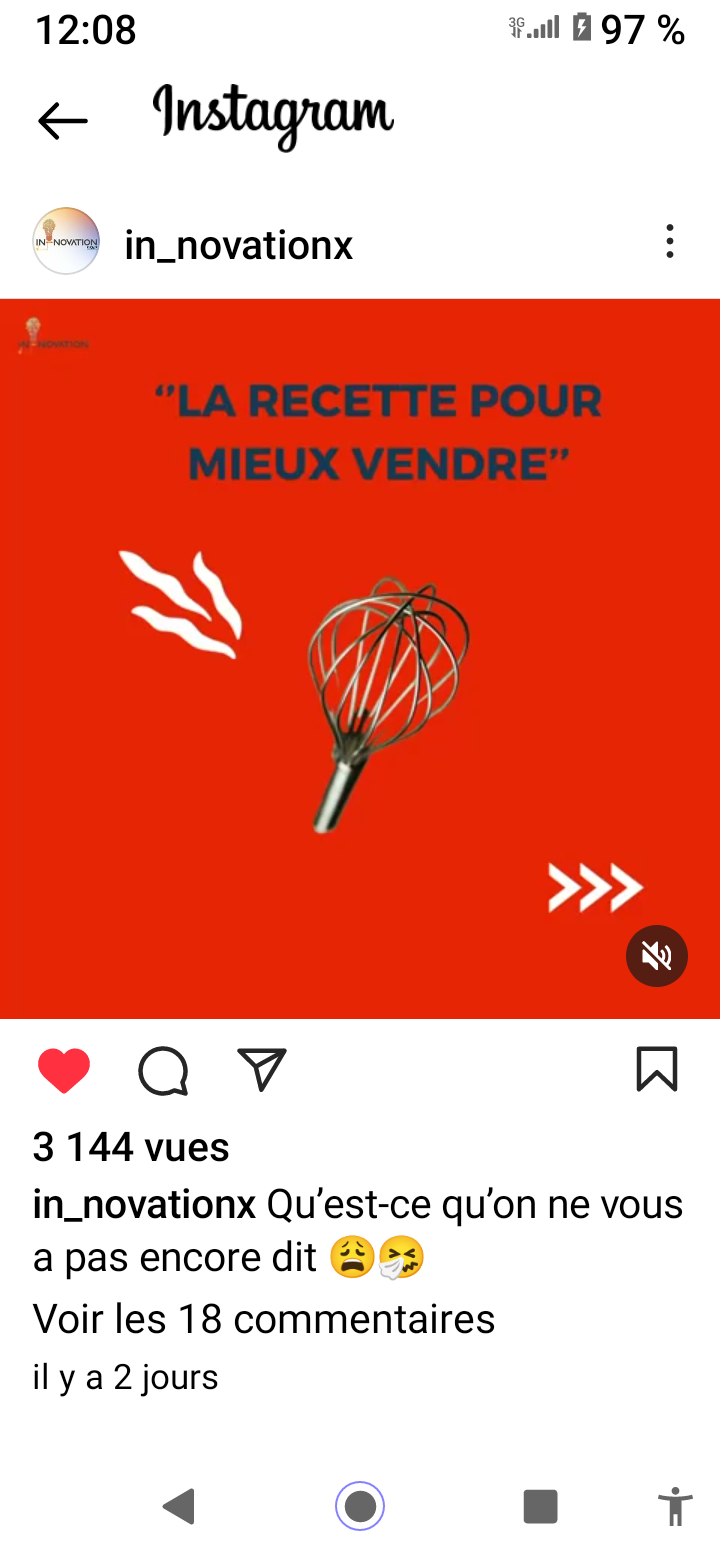Go back using the top arrow

coord(62,121)
